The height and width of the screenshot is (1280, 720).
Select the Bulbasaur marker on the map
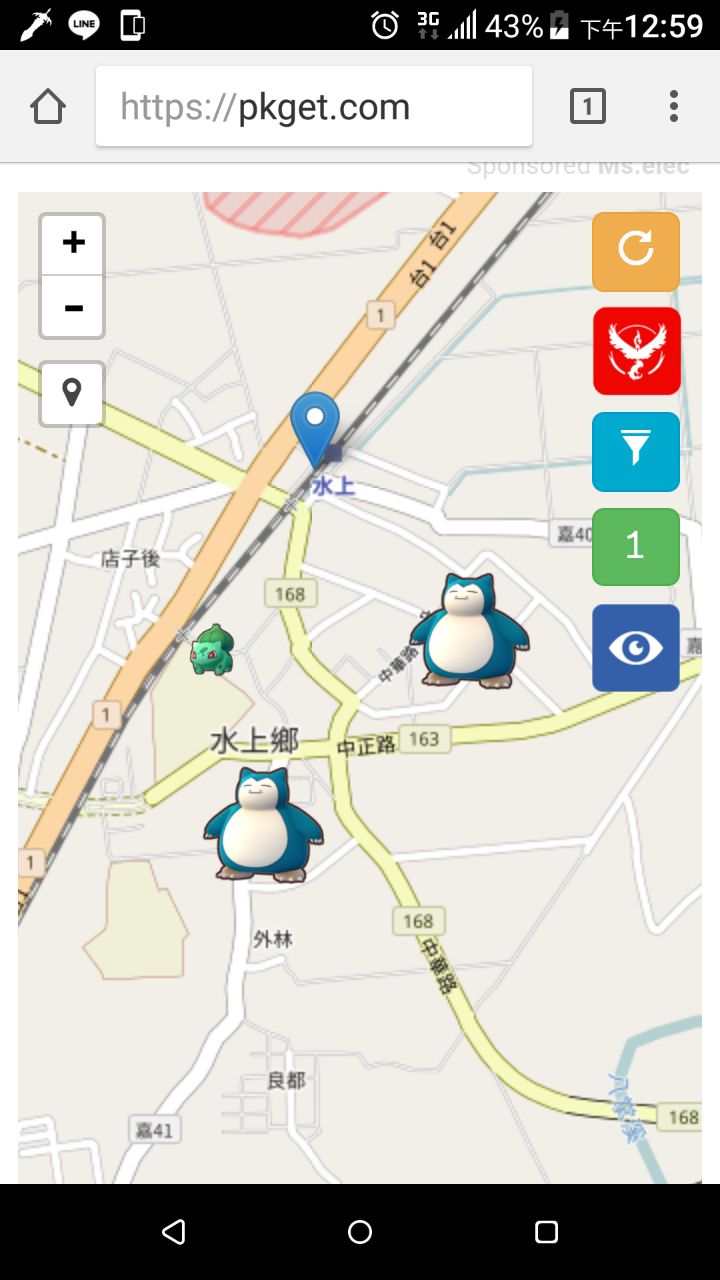click(x=212, y=650)
